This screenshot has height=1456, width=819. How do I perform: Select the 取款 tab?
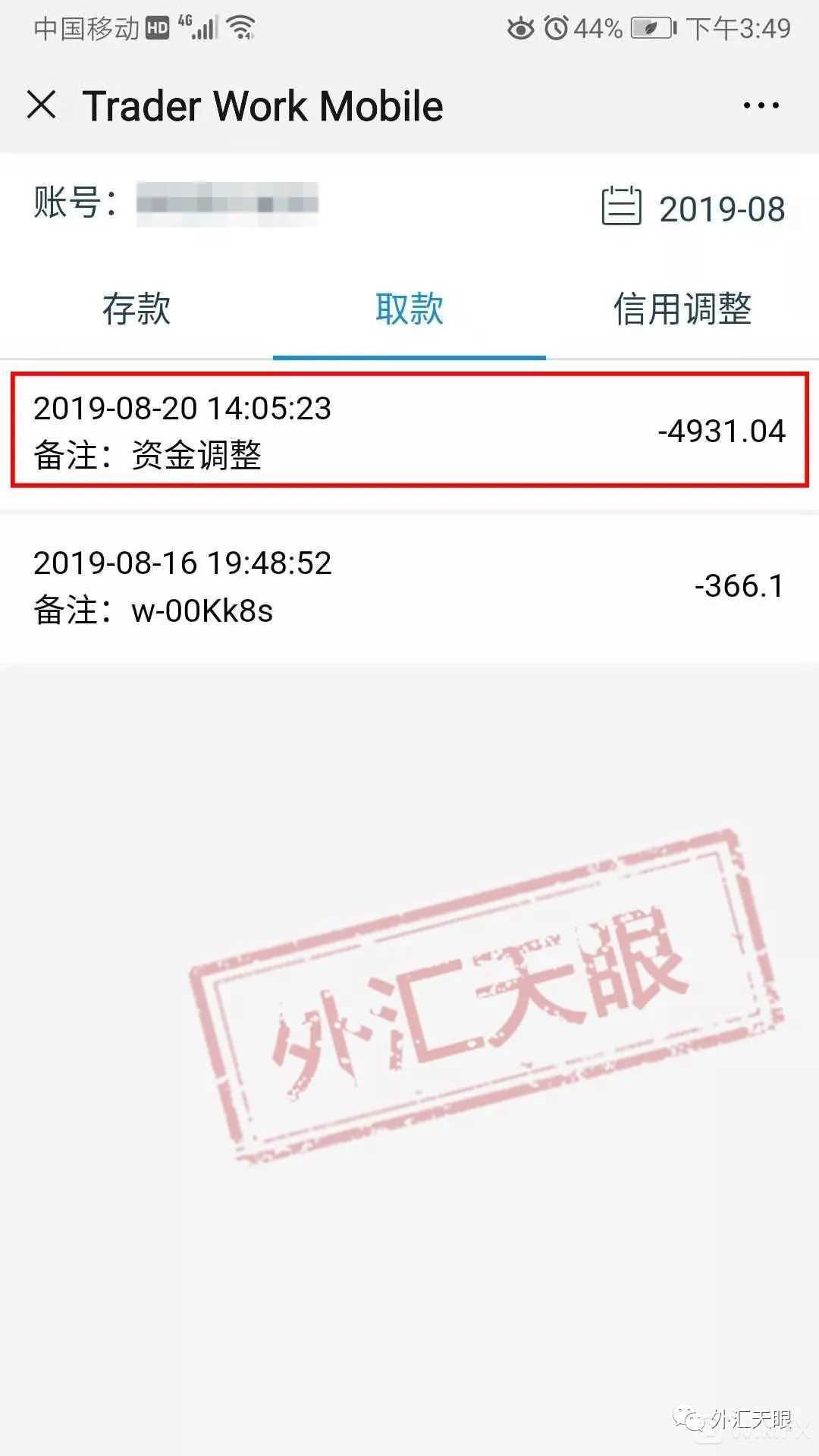[409, 309]
